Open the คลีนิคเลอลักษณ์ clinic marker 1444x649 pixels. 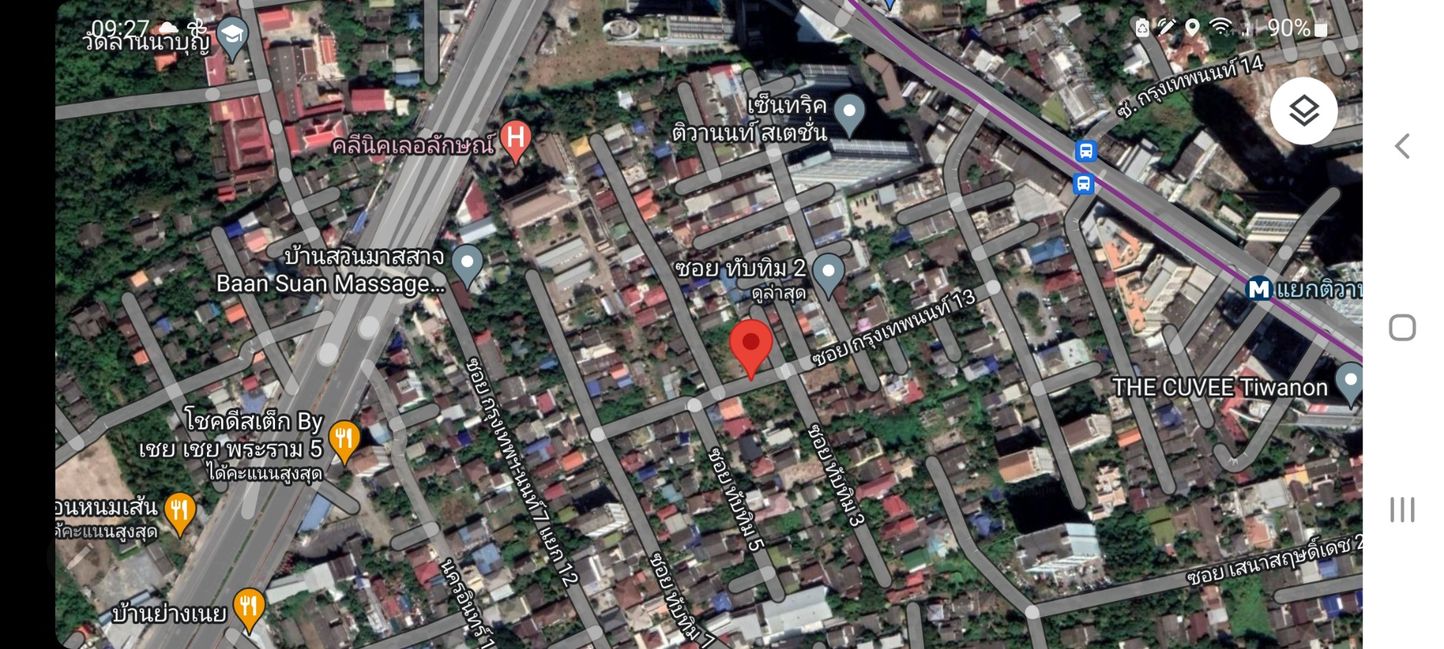(x=515, y=141)
